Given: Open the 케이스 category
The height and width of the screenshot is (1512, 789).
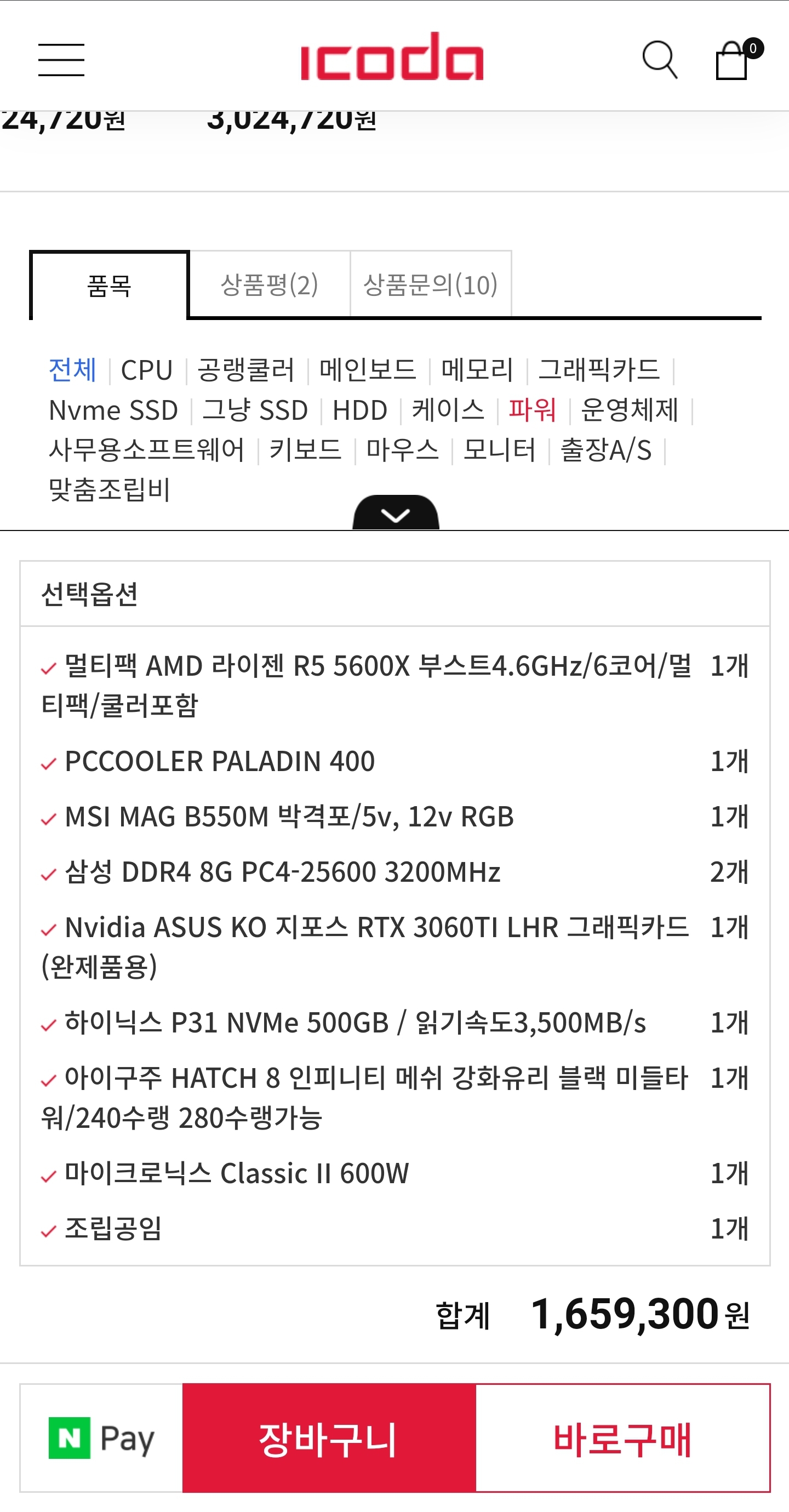Looking at the screenshot, I should 448,410.
